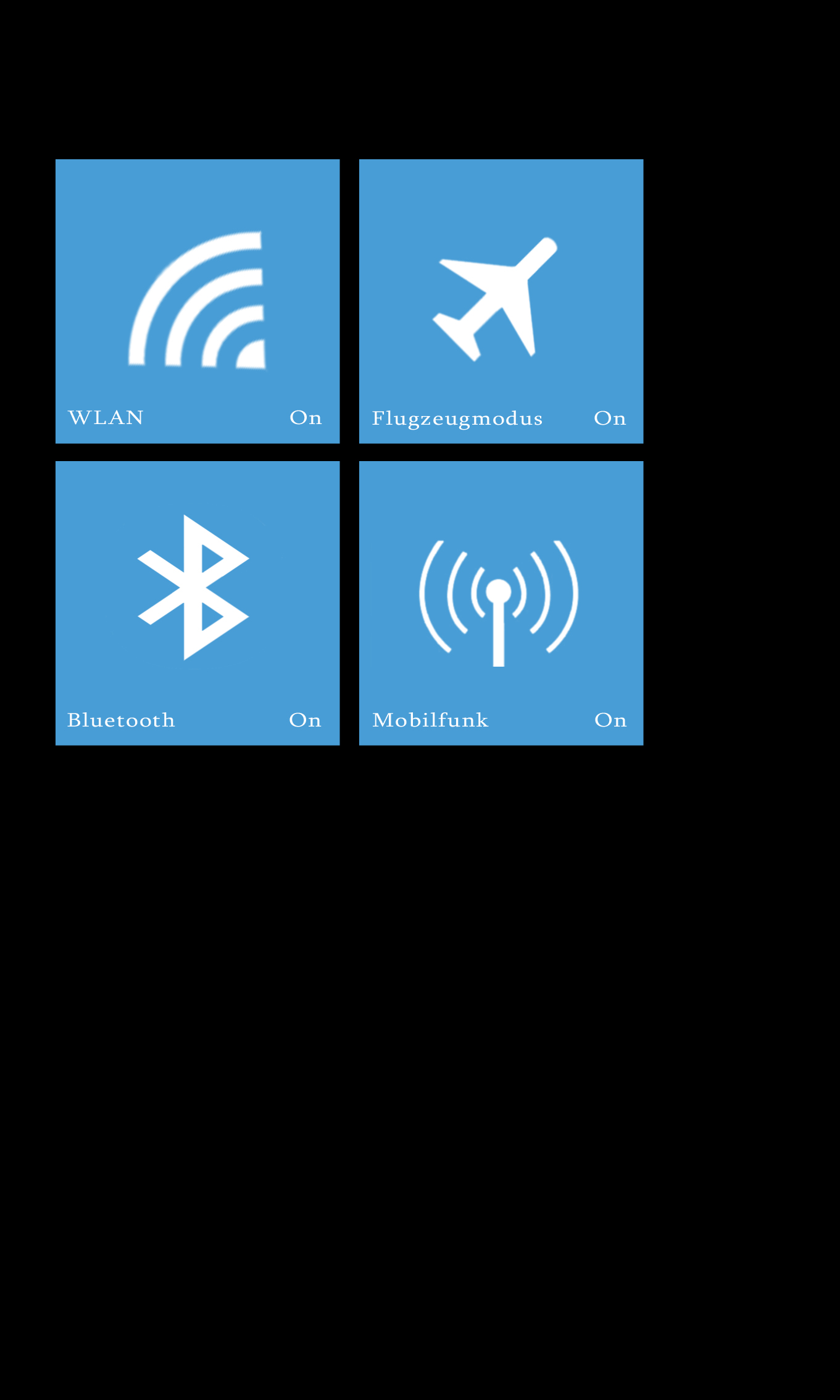Toggle the WLAN tile
This screenshot has height=1400, width=840.
pos(198,301)
